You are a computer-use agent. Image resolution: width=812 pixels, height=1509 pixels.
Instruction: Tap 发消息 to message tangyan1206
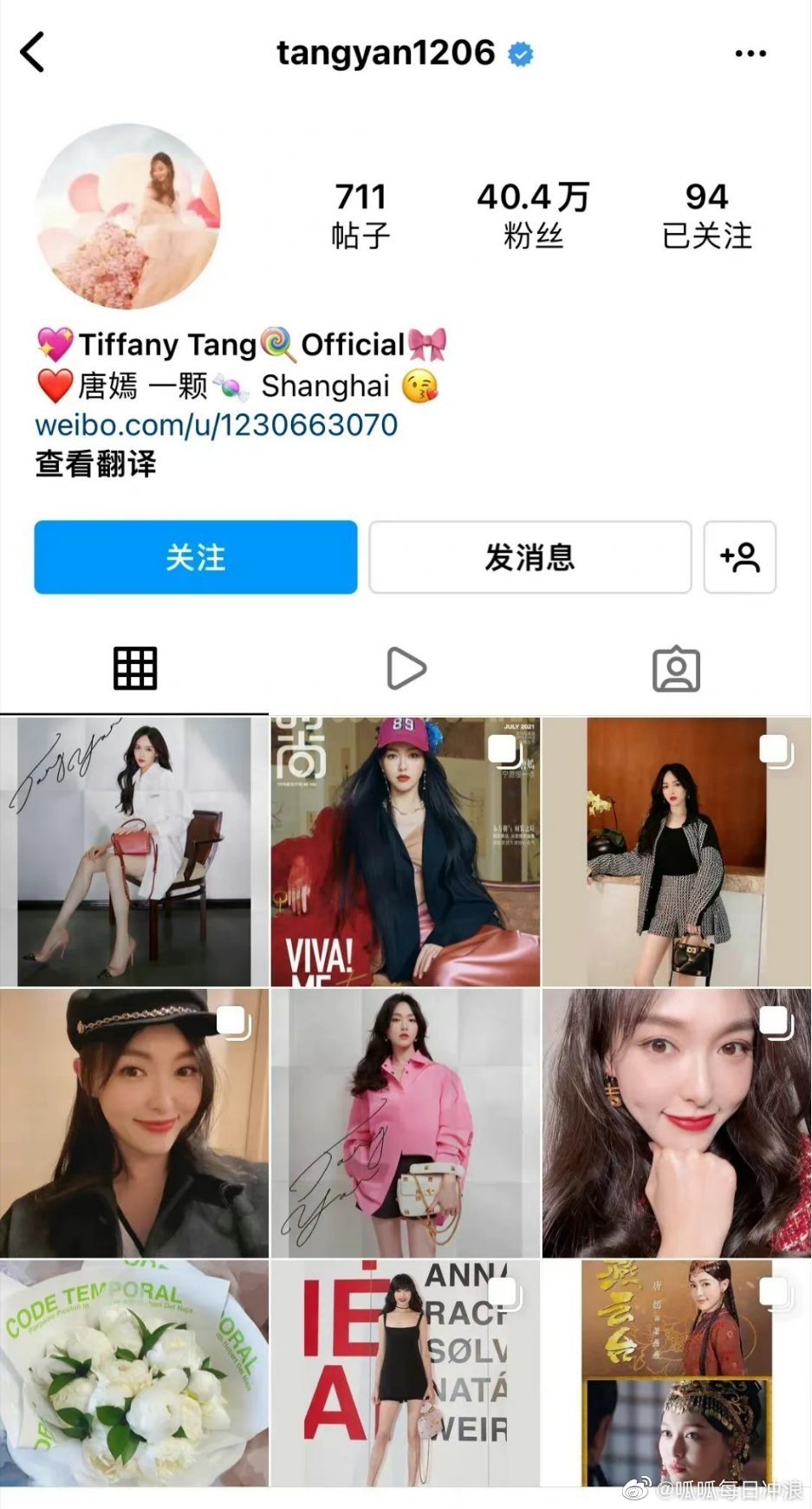pyautogui.click(x=530, y=557)
